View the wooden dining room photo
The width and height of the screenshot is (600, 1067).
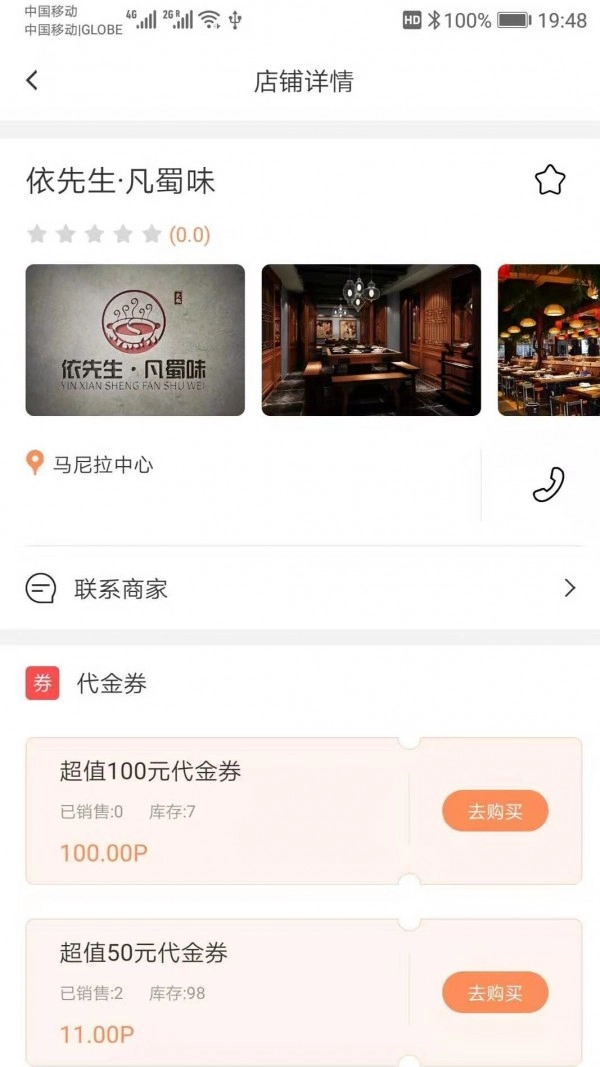point(371,340)
